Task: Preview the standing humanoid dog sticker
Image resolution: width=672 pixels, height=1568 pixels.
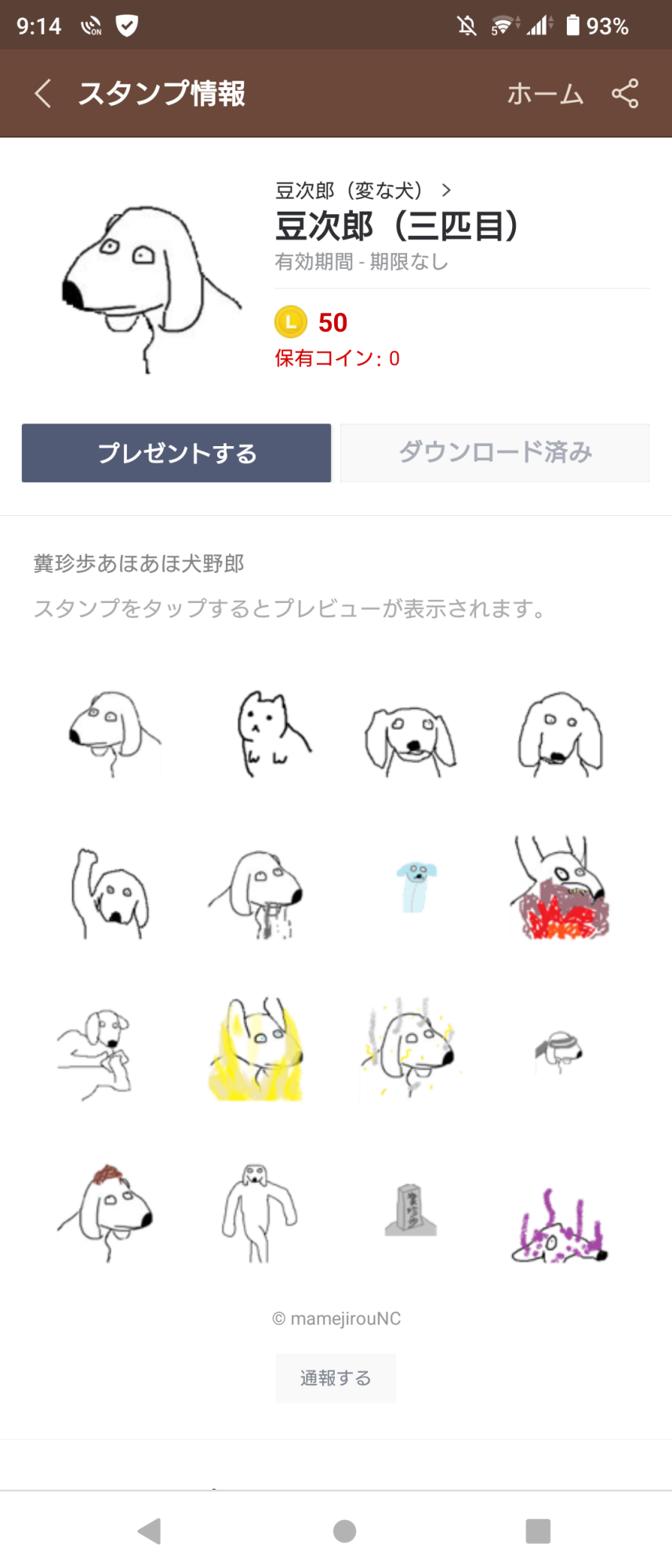Action: (259, 1211)
